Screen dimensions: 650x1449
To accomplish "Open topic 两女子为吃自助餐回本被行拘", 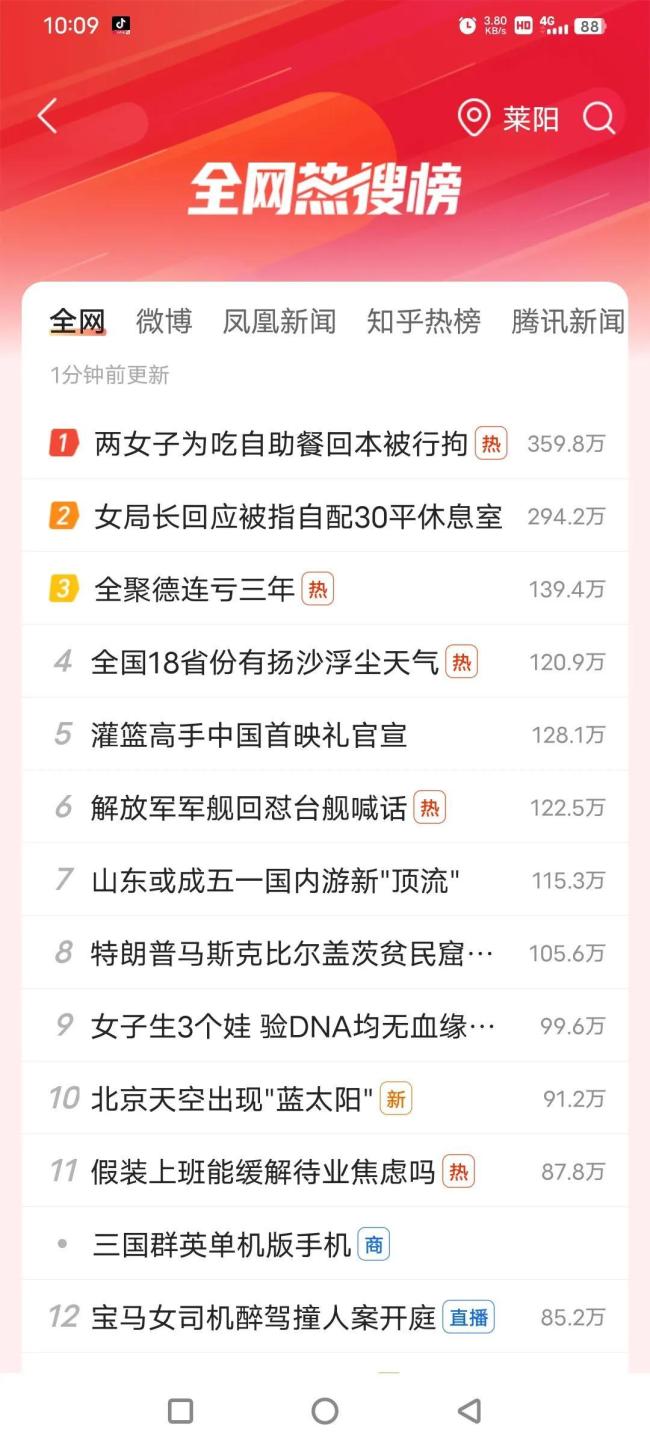I will click(x=281, y=443).
